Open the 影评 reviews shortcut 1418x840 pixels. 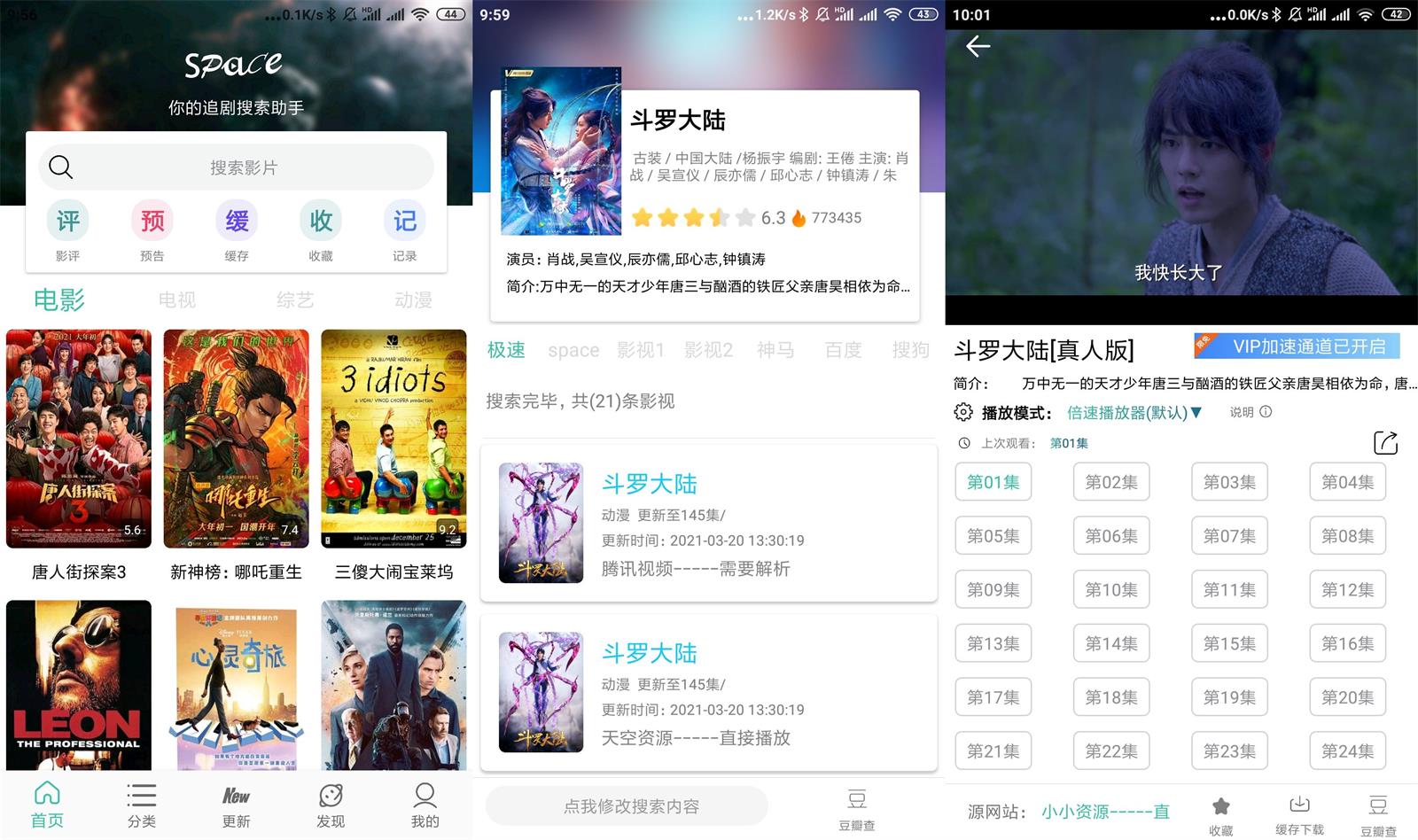68,229
